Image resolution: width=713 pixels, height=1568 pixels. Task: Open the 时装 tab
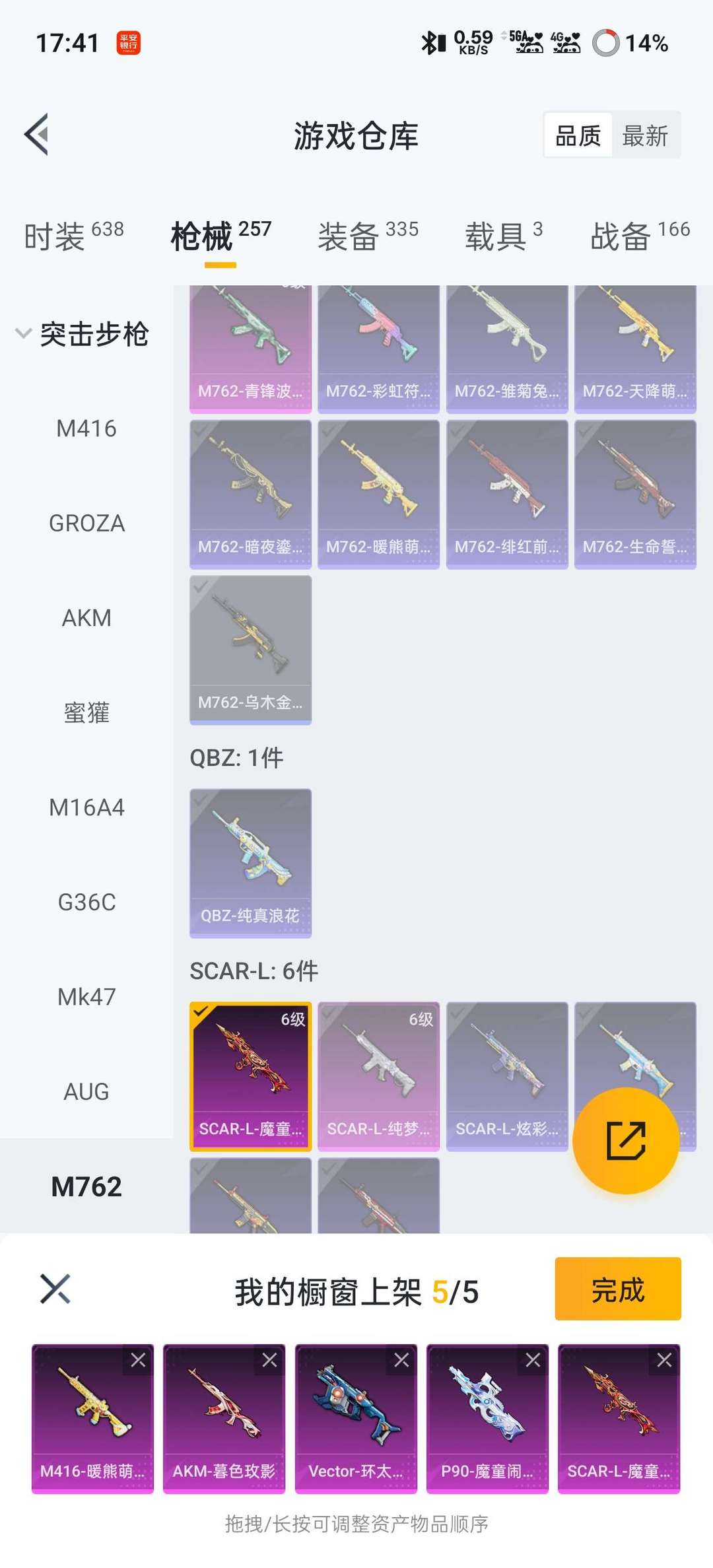(x=73, y=236)
